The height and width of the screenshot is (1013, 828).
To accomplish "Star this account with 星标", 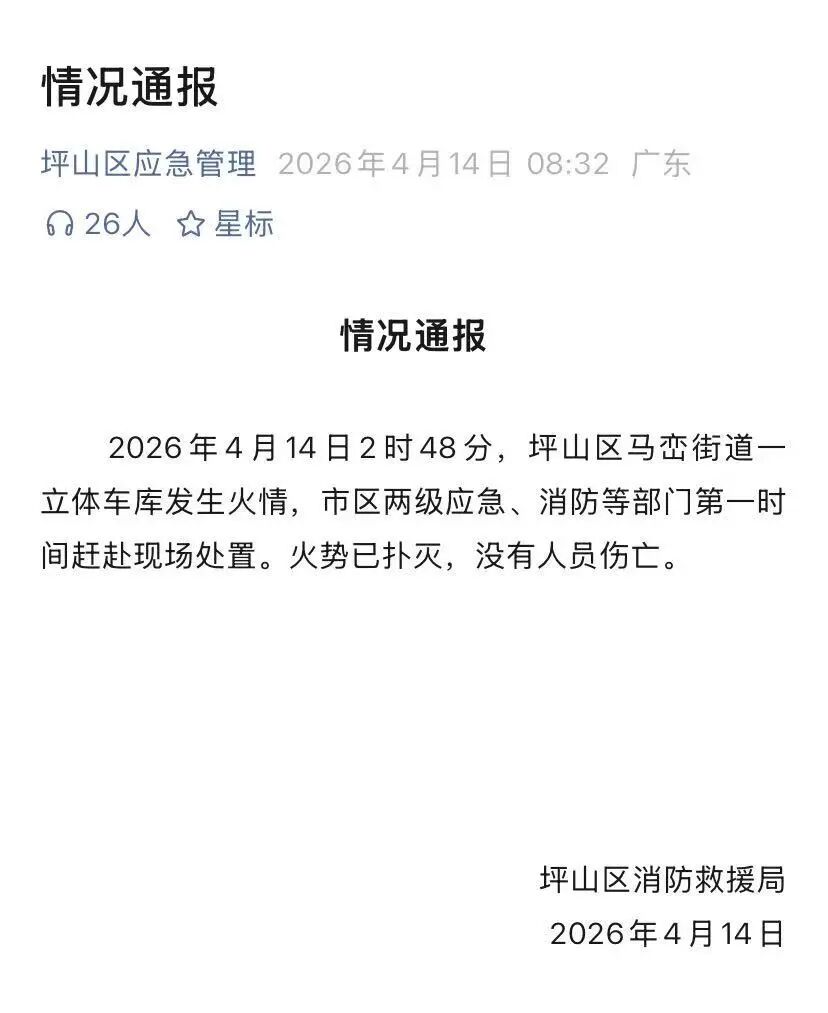I will [226, 224].
